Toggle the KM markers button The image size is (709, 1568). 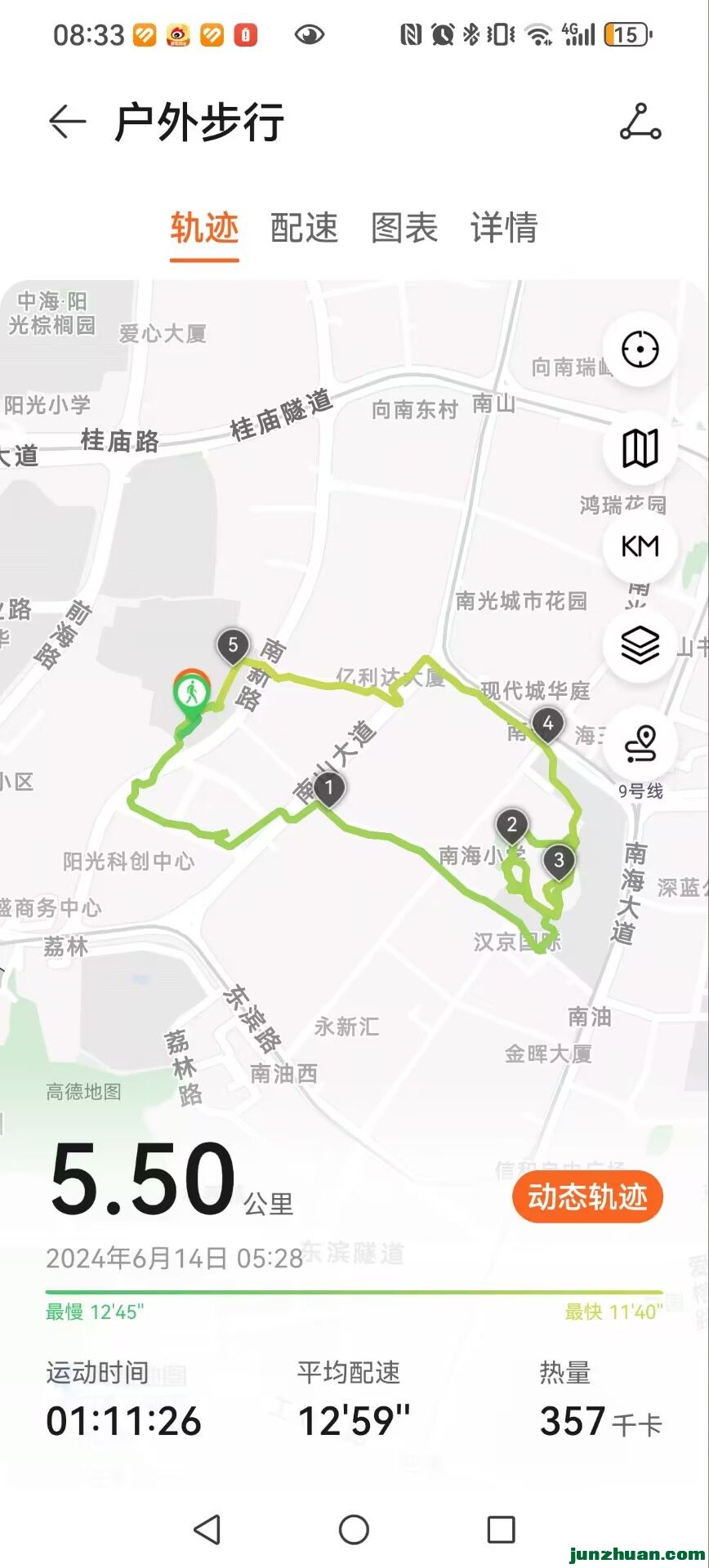pos(640,546)
